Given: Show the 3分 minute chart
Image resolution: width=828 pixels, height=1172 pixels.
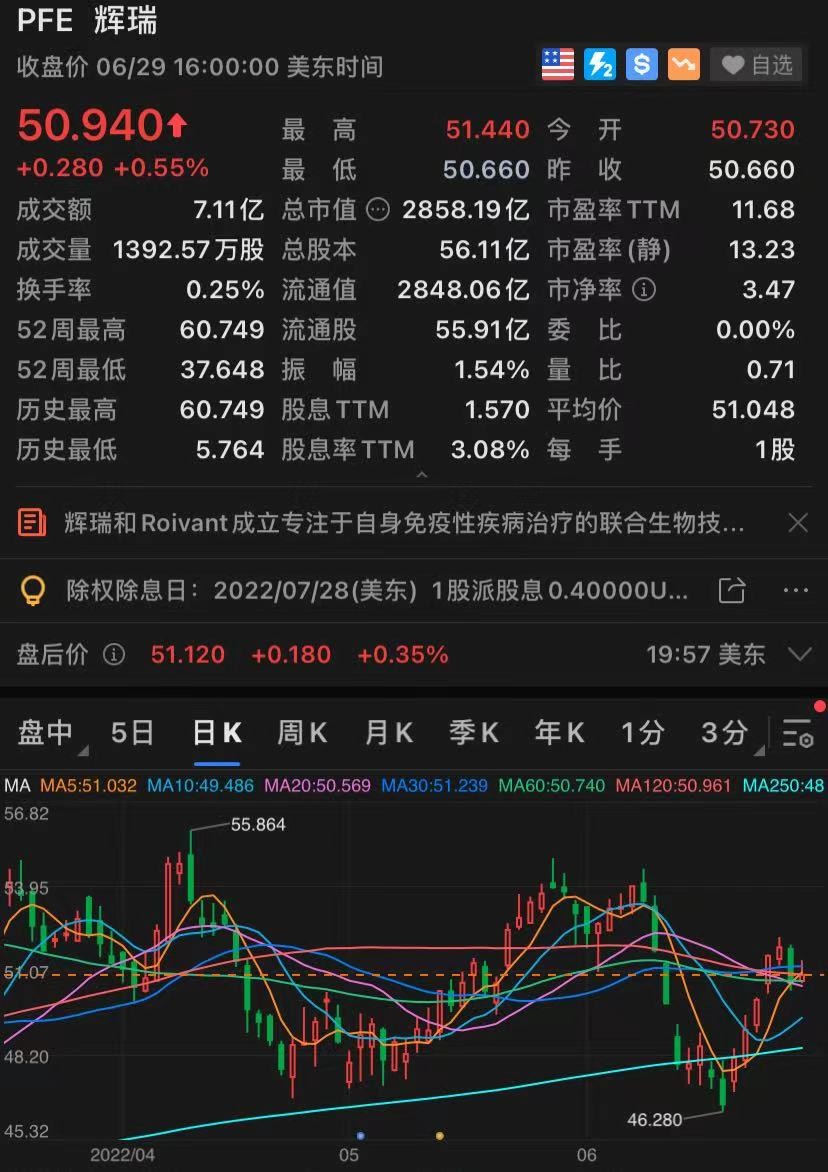Looking at the screenshot, I should tap(724, 733).
